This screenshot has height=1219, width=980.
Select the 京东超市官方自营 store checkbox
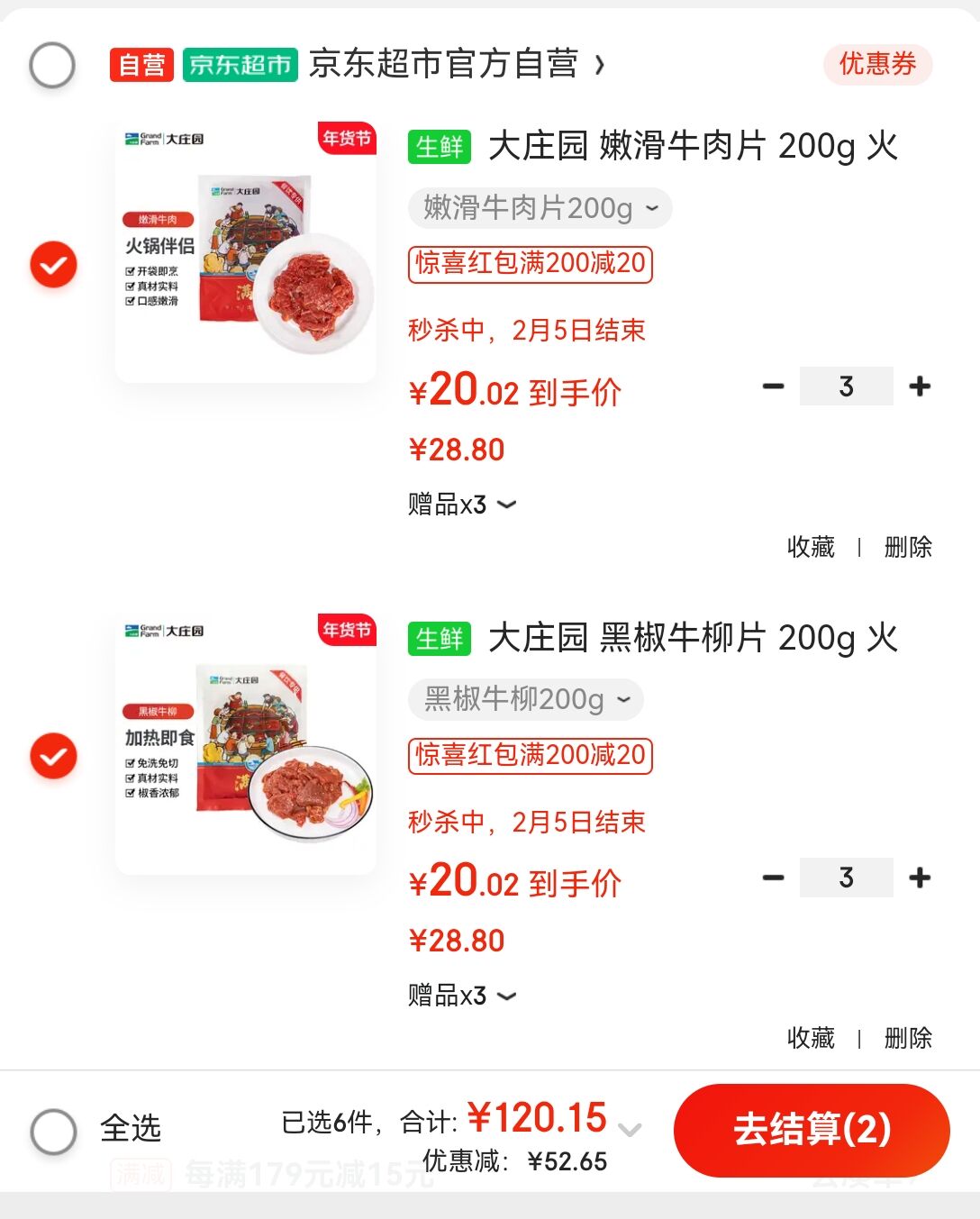point(52,65)
